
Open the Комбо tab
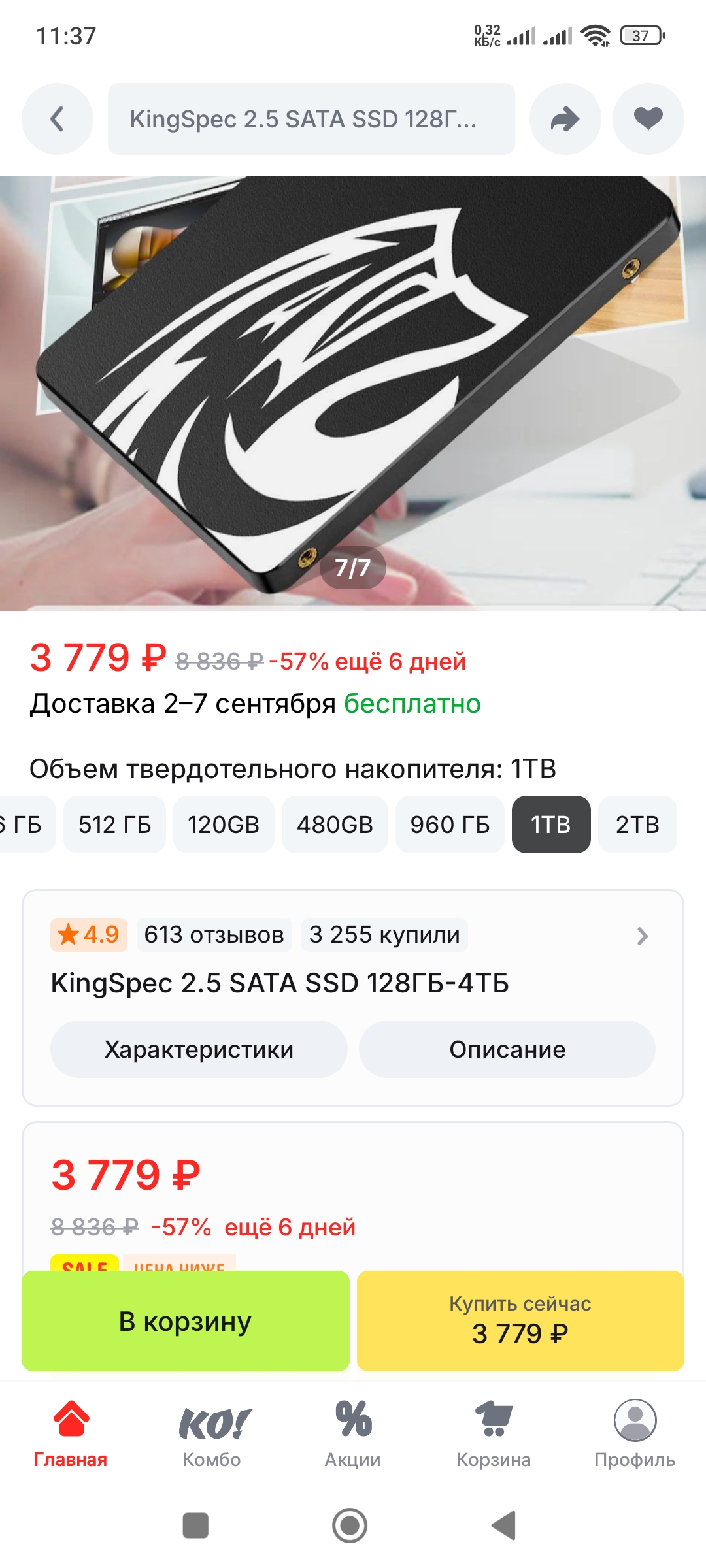(x=212, y=1433)
